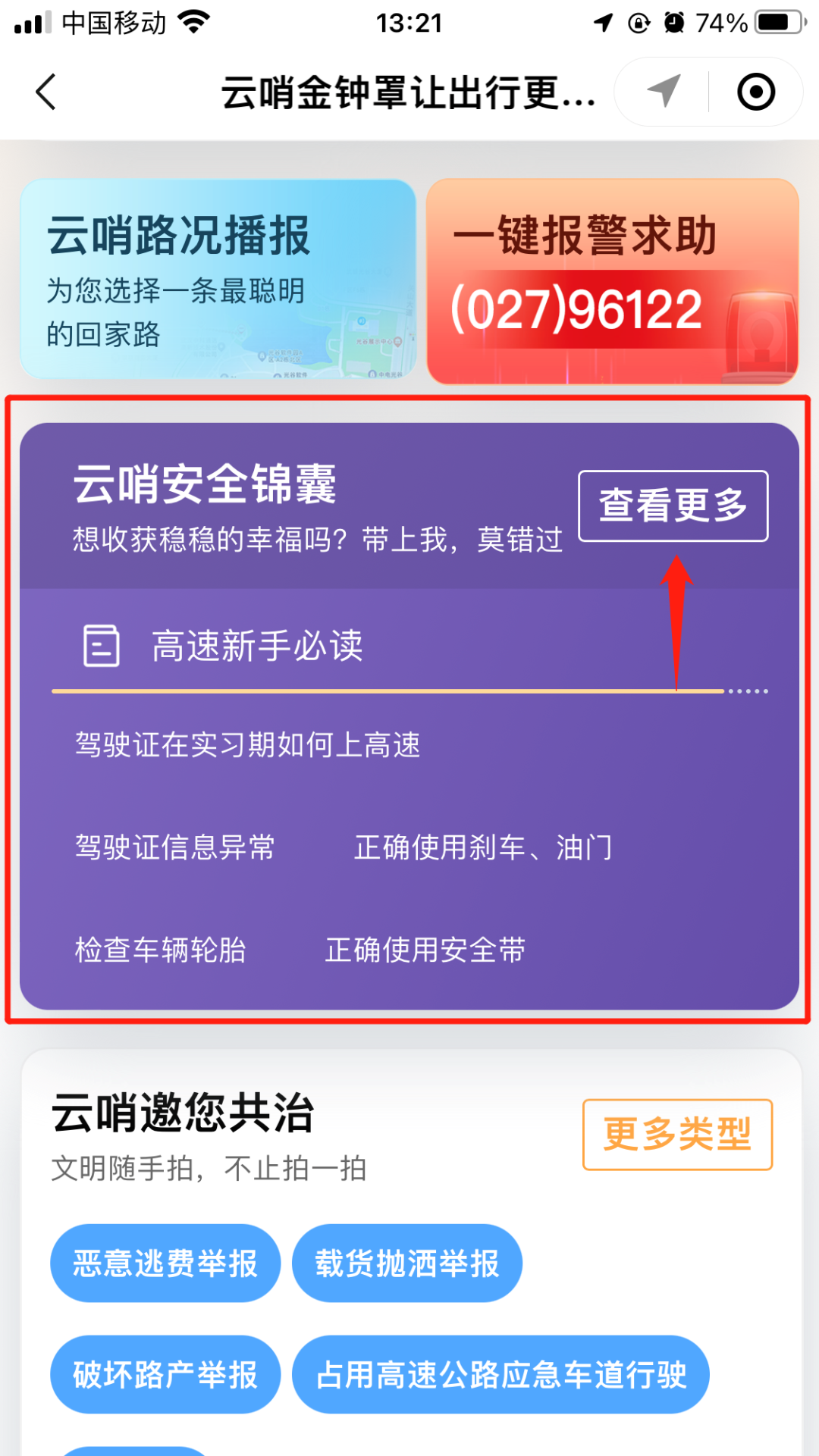This screenshot has width=819, height=1456.
Task: Open 检查车辆轮胎
Action: (161, 950)
